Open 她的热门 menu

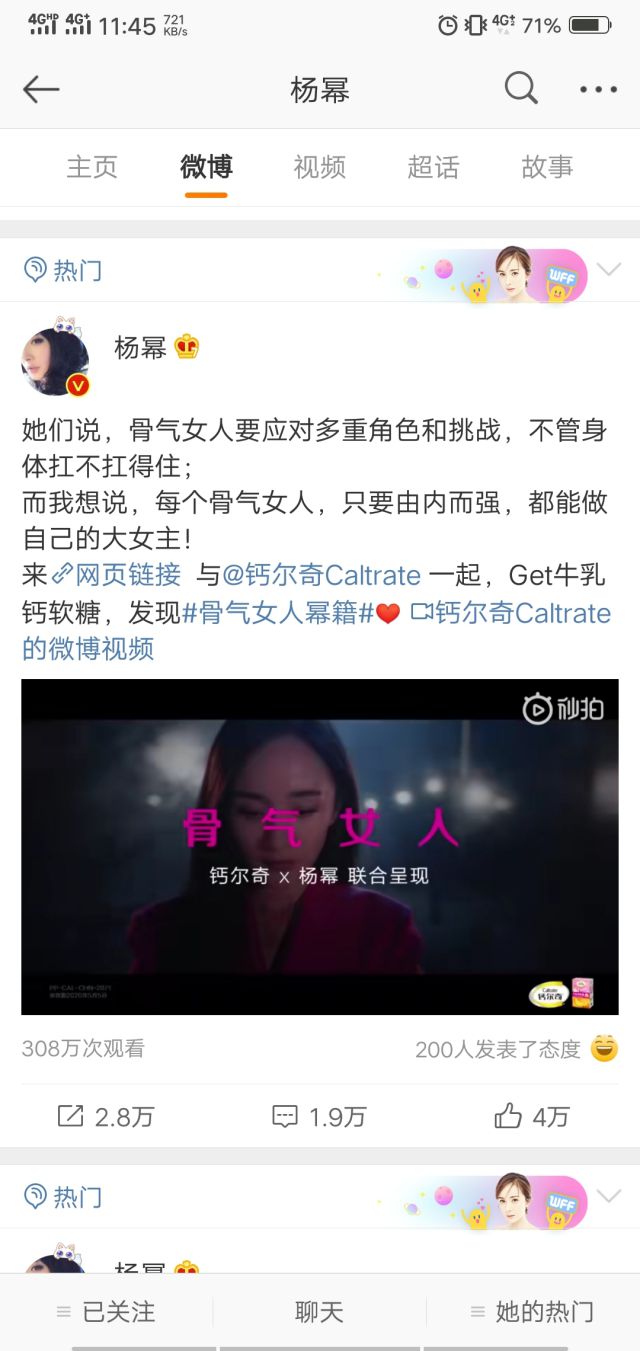click(x=532, y=1311)
